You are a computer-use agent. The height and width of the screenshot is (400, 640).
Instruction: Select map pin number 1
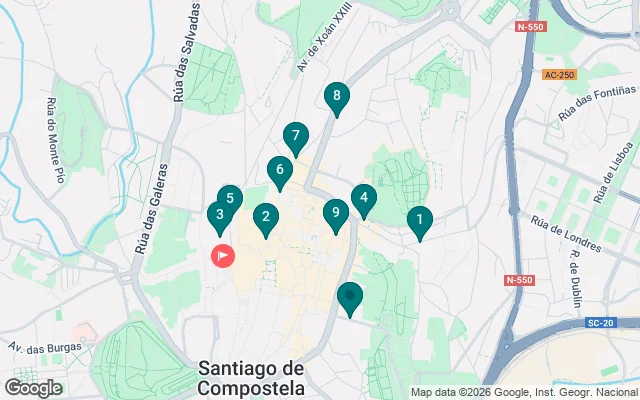(x=420, y=219)
